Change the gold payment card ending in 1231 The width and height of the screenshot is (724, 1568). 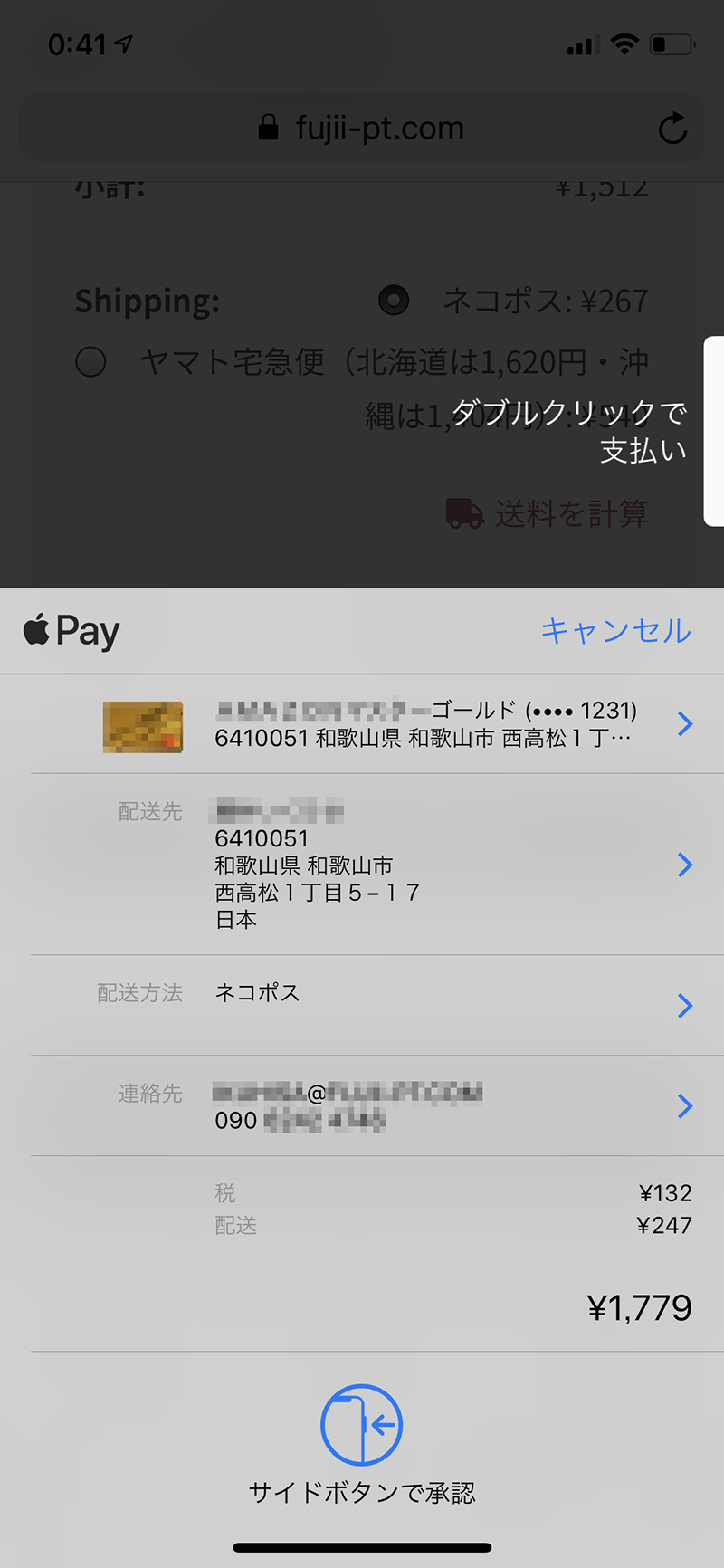click(685, 724)
